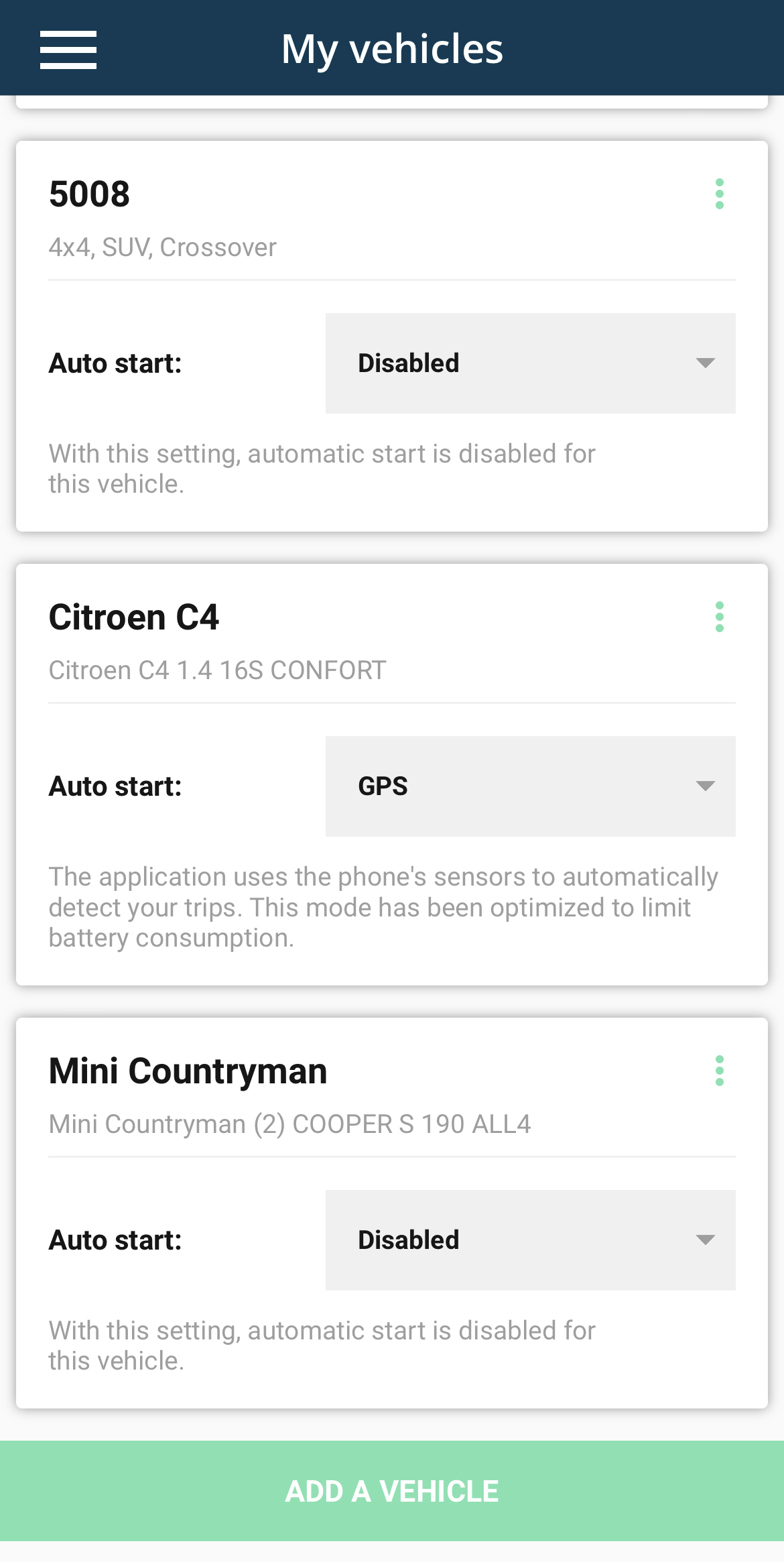Show more options for Mini Countryman

tap(719, 1071)
